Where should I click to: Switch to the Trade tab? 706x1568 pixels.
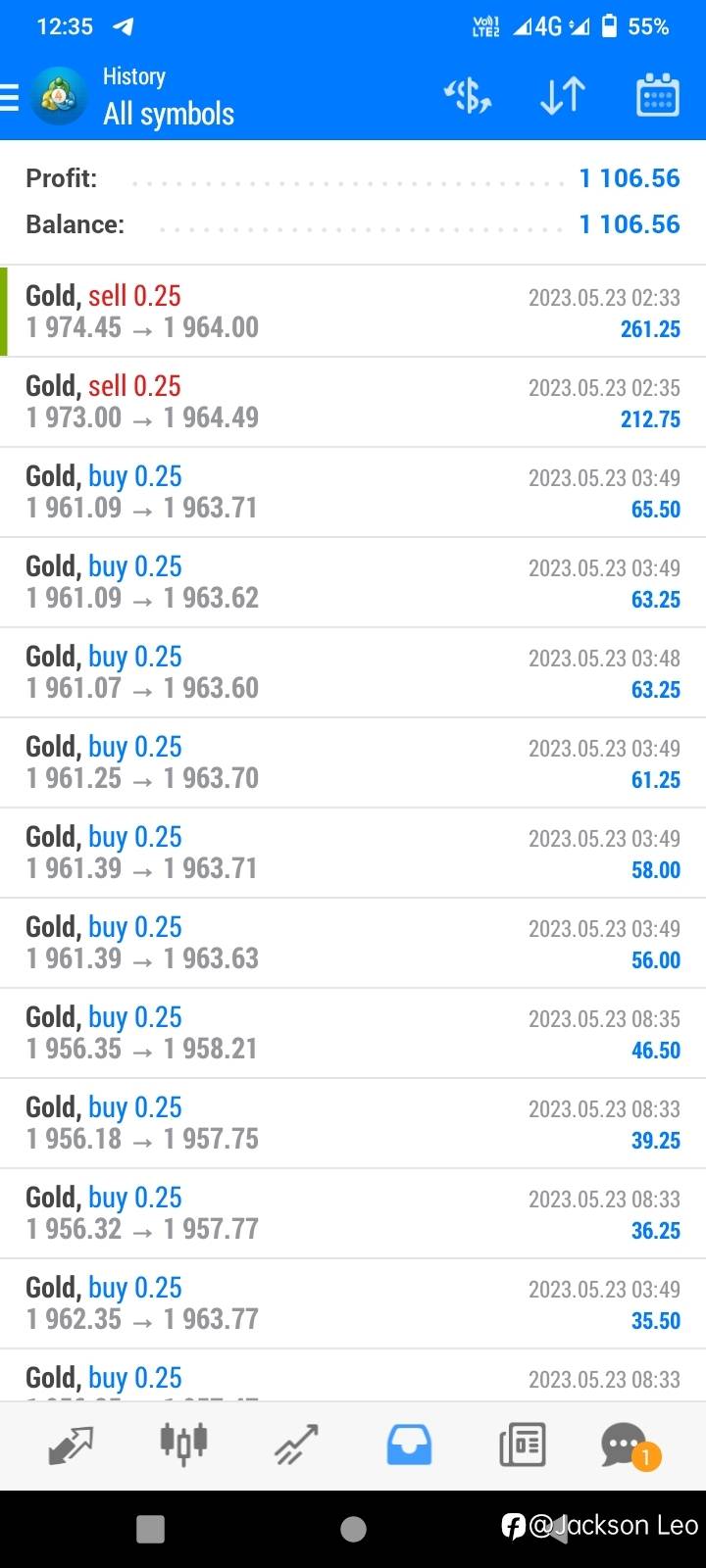(x=296, y=1445)
